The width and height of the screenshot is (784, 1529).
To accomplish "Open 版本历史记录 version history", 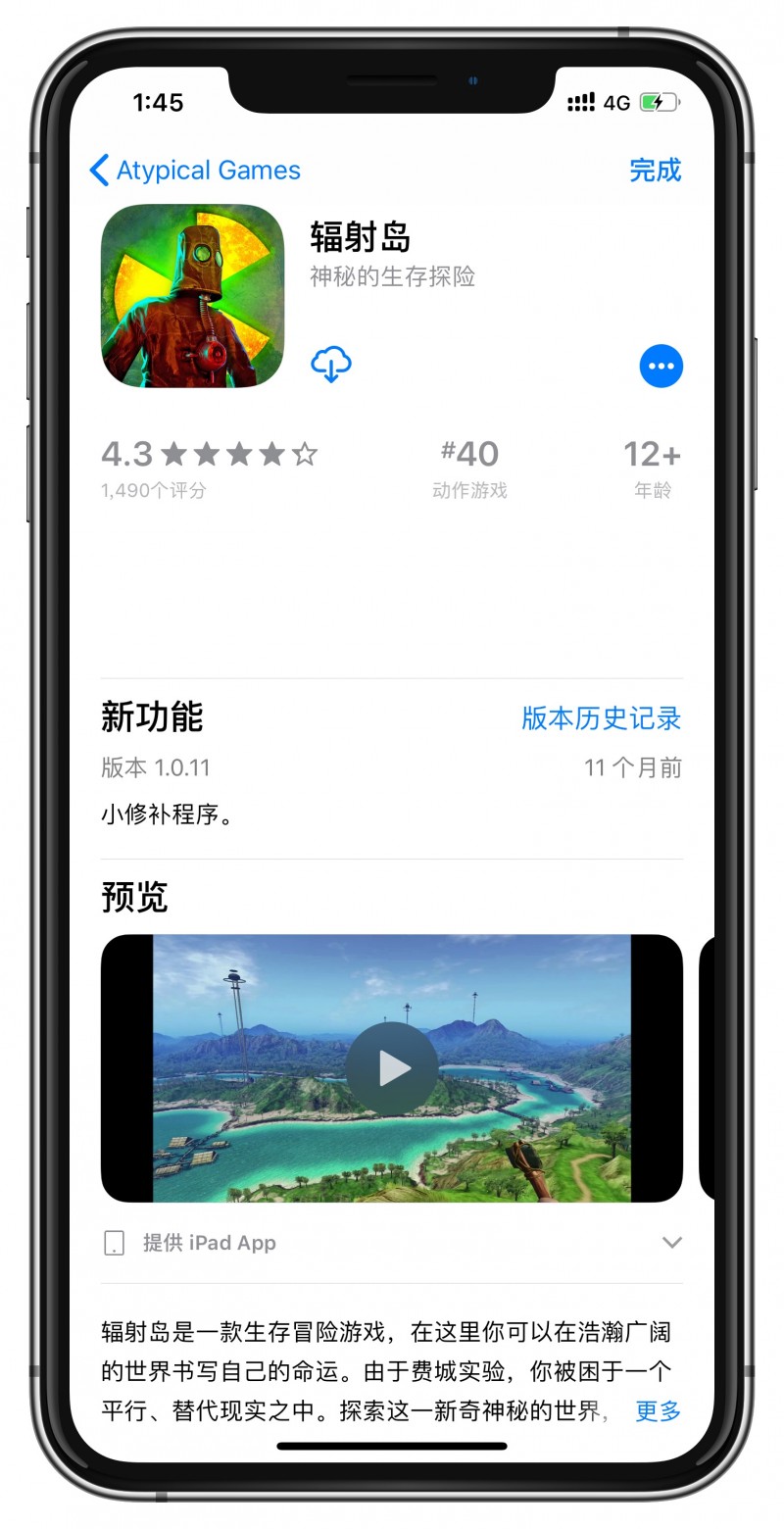I will click(x=601, y=718).
